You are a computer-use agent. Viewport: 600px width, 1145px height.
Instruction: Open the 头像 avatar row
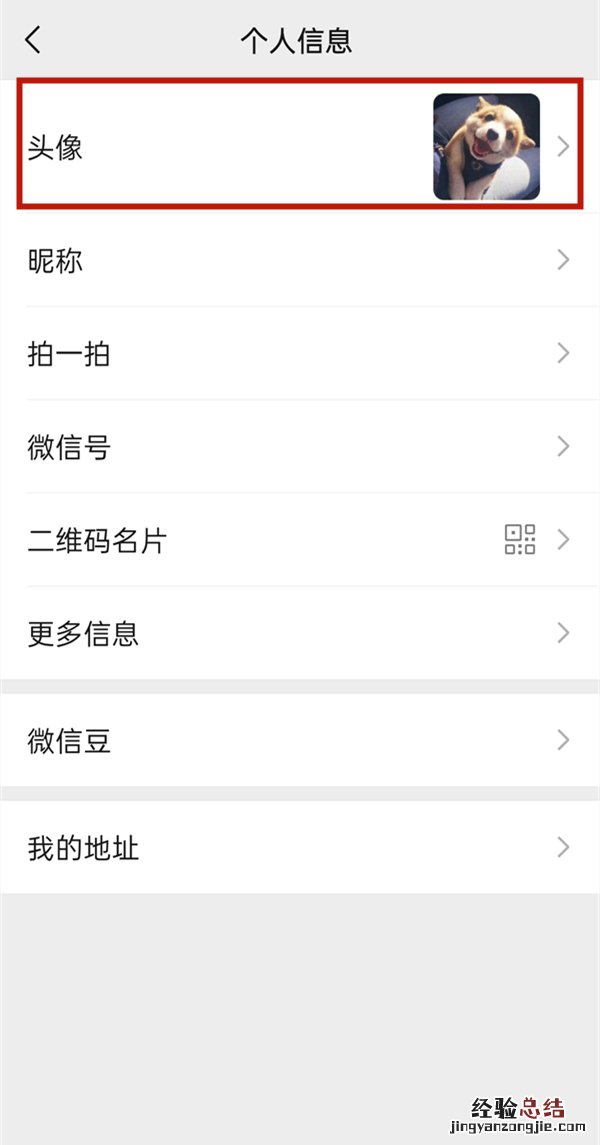tap(299, 147)
